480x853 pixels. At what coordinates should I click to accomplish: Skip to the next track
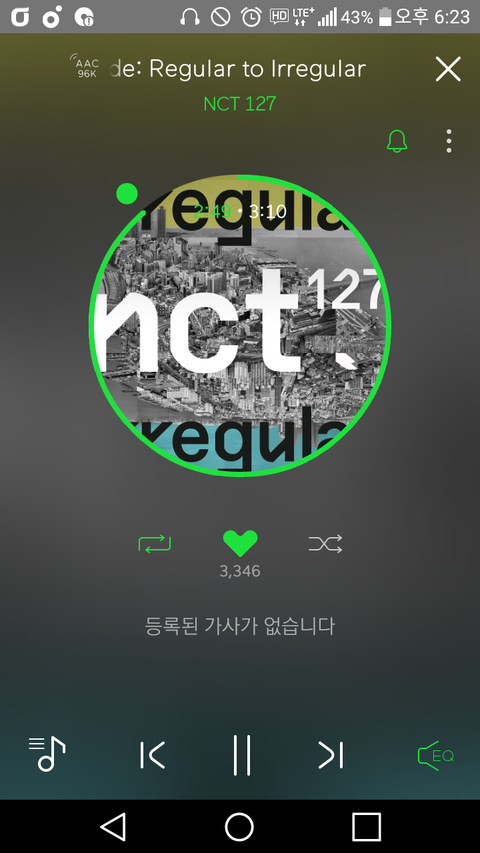(x=330, y=755)
